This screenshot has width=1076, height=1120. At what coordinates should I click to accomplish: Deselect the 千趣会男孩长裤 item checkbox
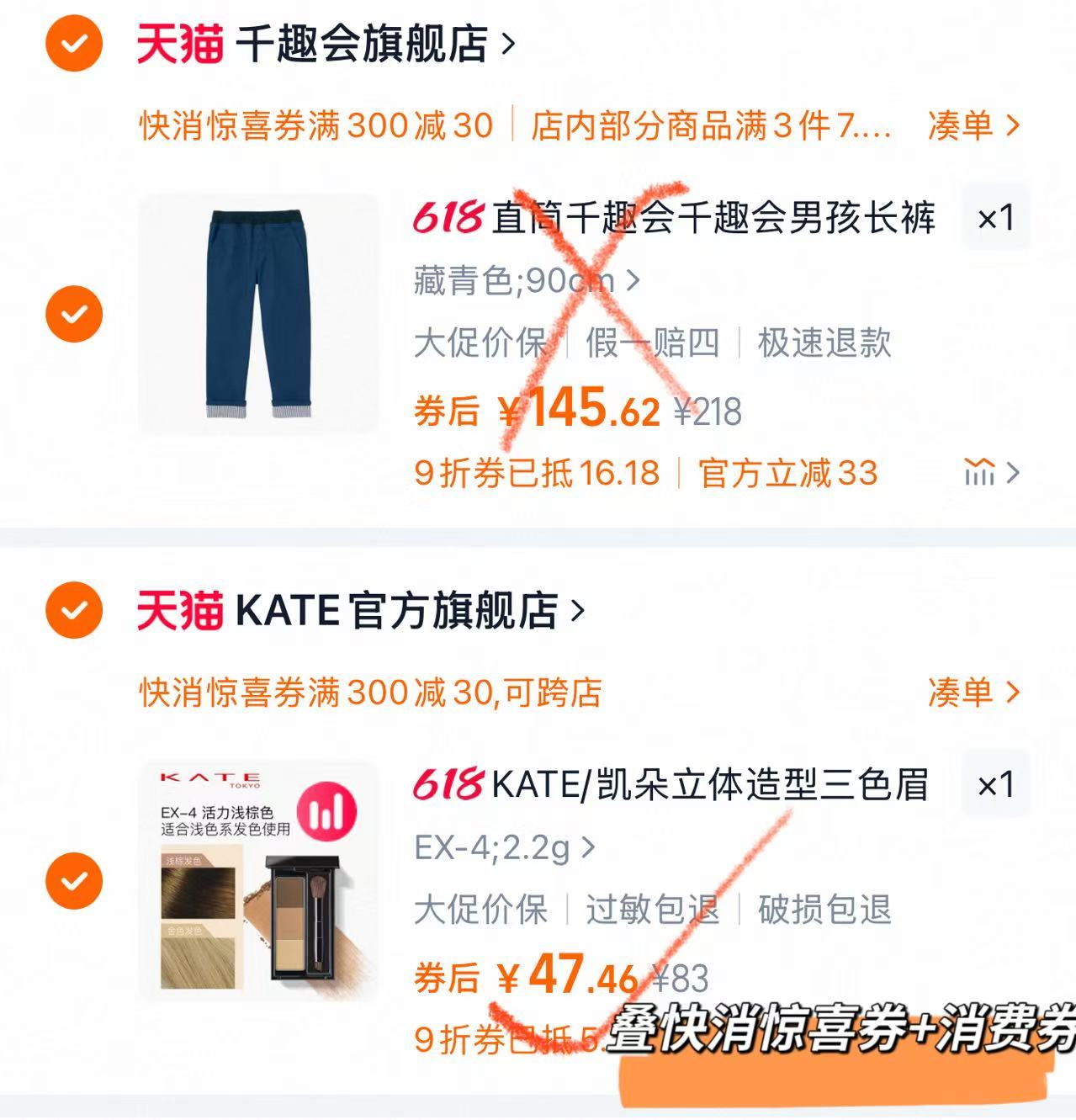74,314
